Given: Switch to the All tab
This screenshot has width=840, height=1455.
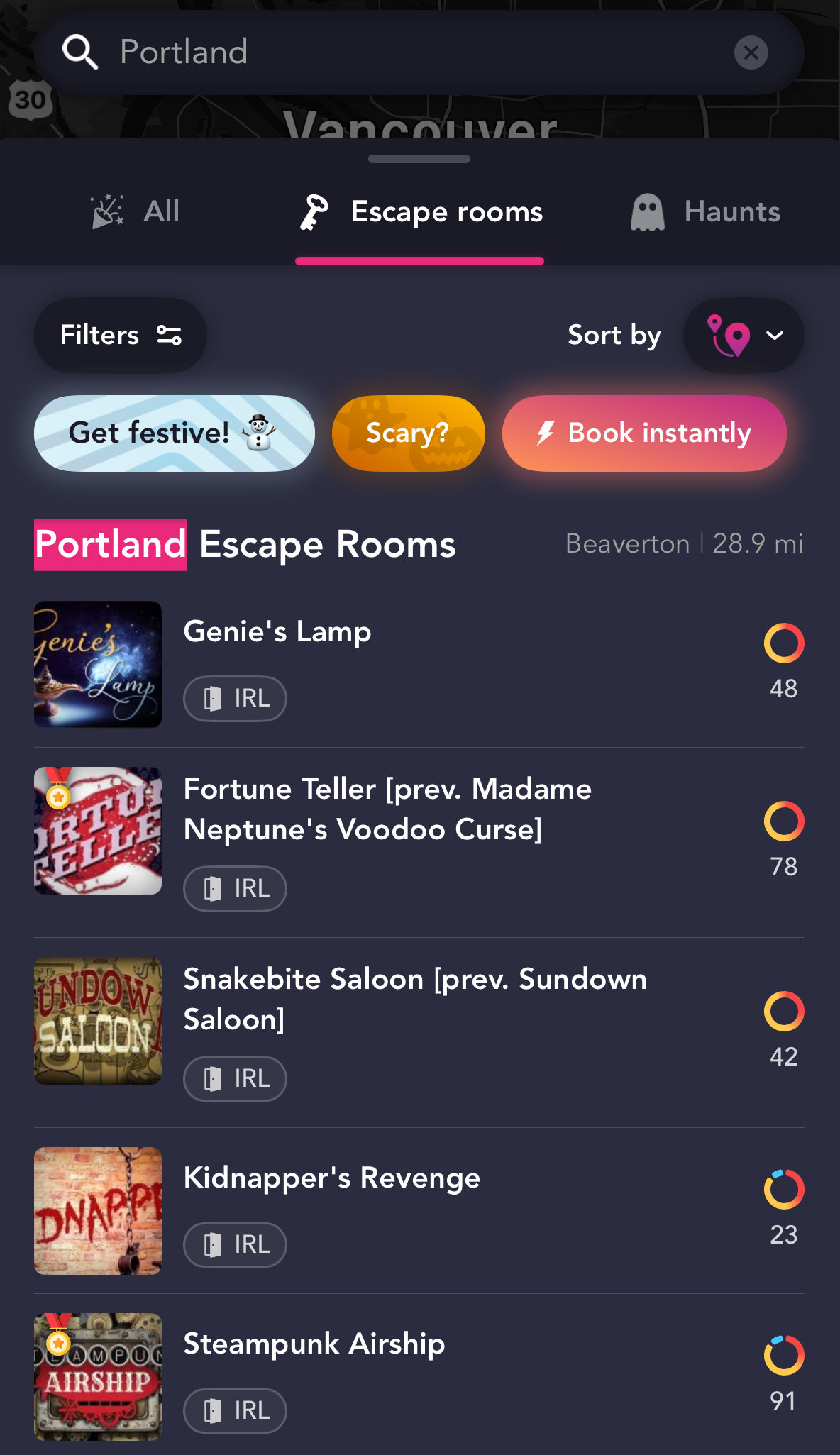Looking at the screenshot, I should coord(136,211).
